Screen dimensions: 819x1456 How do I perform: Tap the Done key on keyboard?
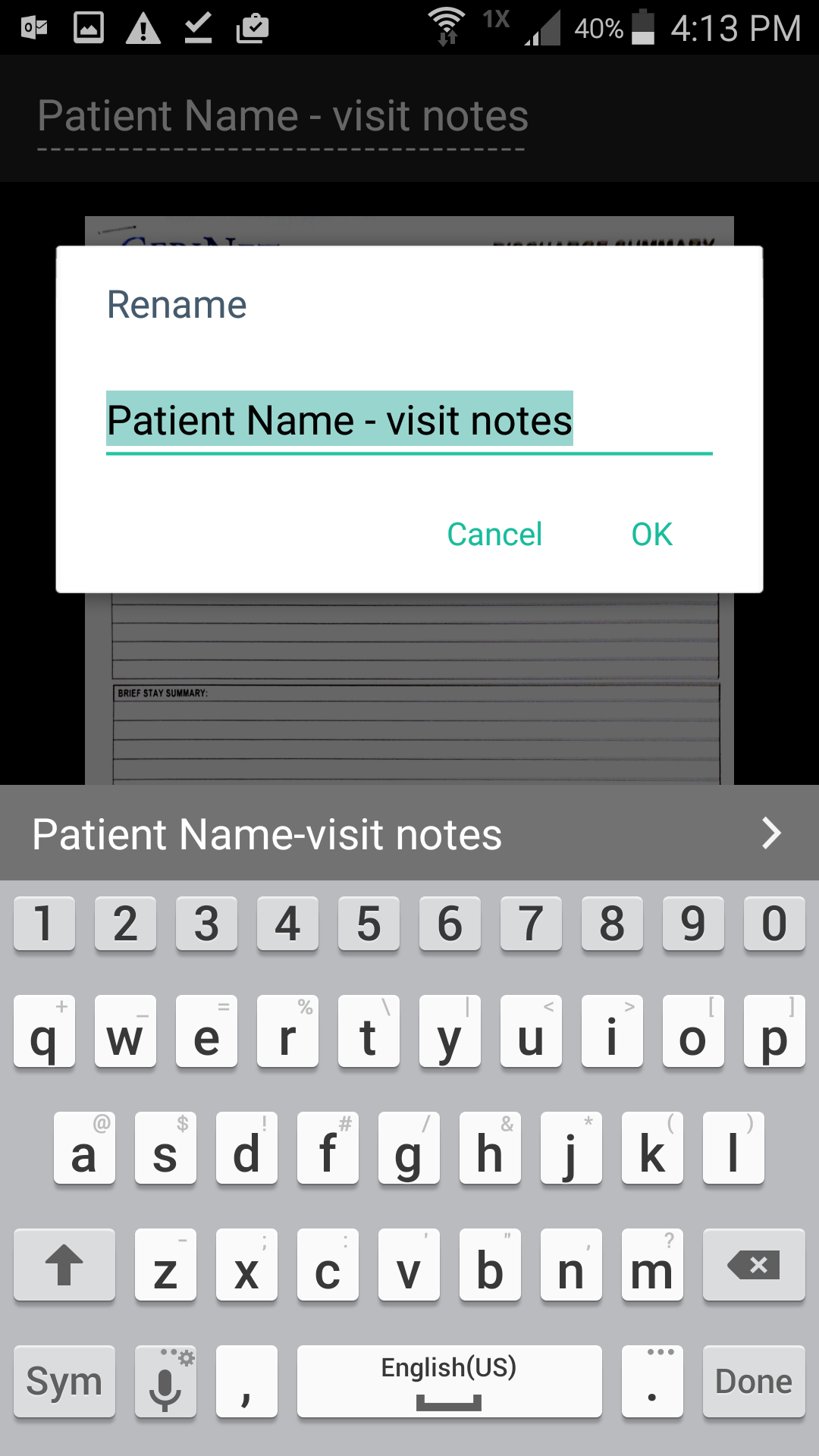[x=754, y=1382]
